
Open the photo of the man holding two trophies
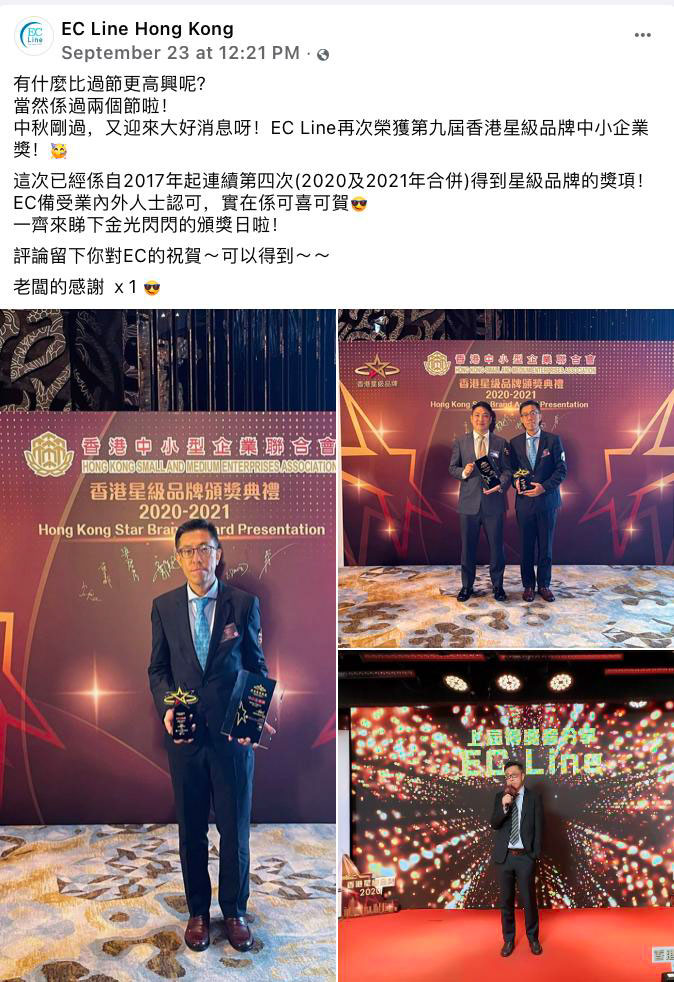tap(168, 645)
